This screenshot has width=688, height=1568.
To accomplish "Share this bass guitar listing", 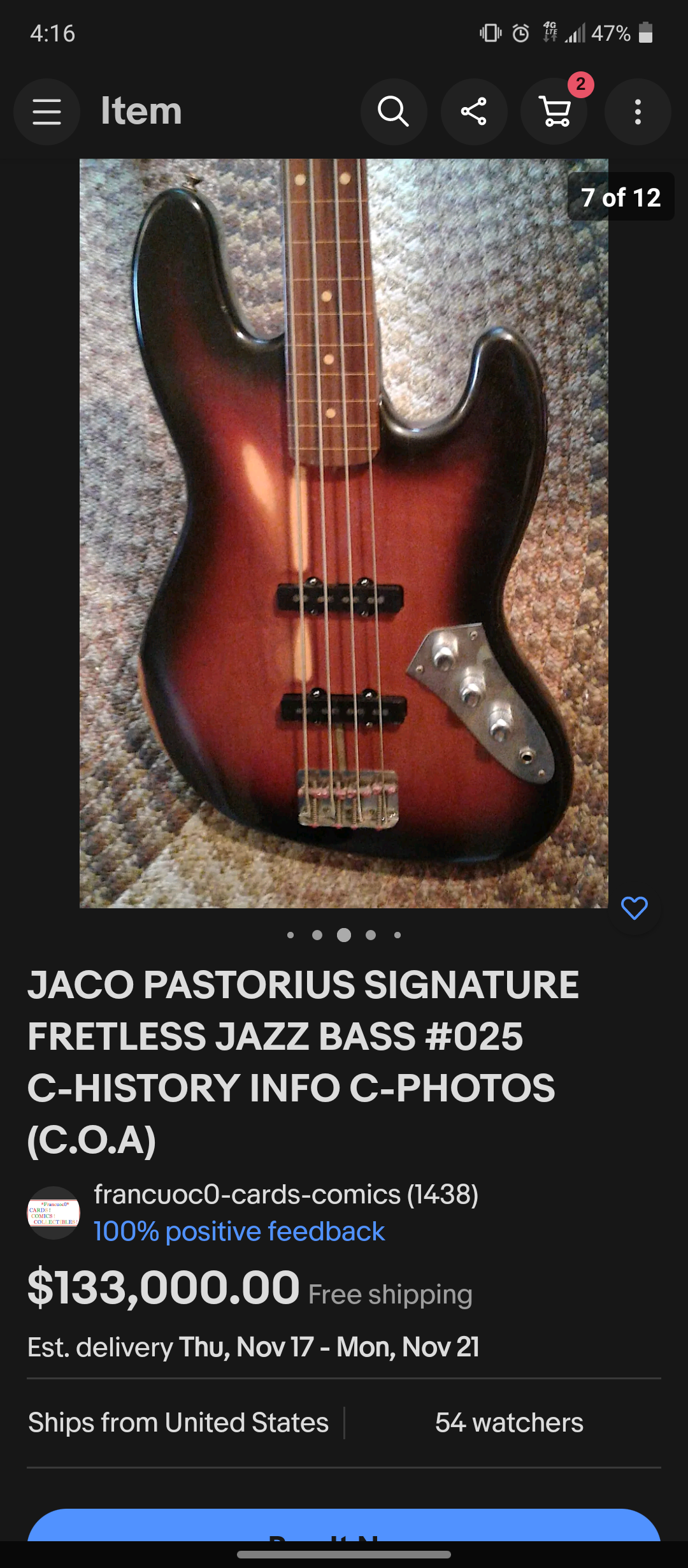I will pyautogui.click(x=474, y=112).
